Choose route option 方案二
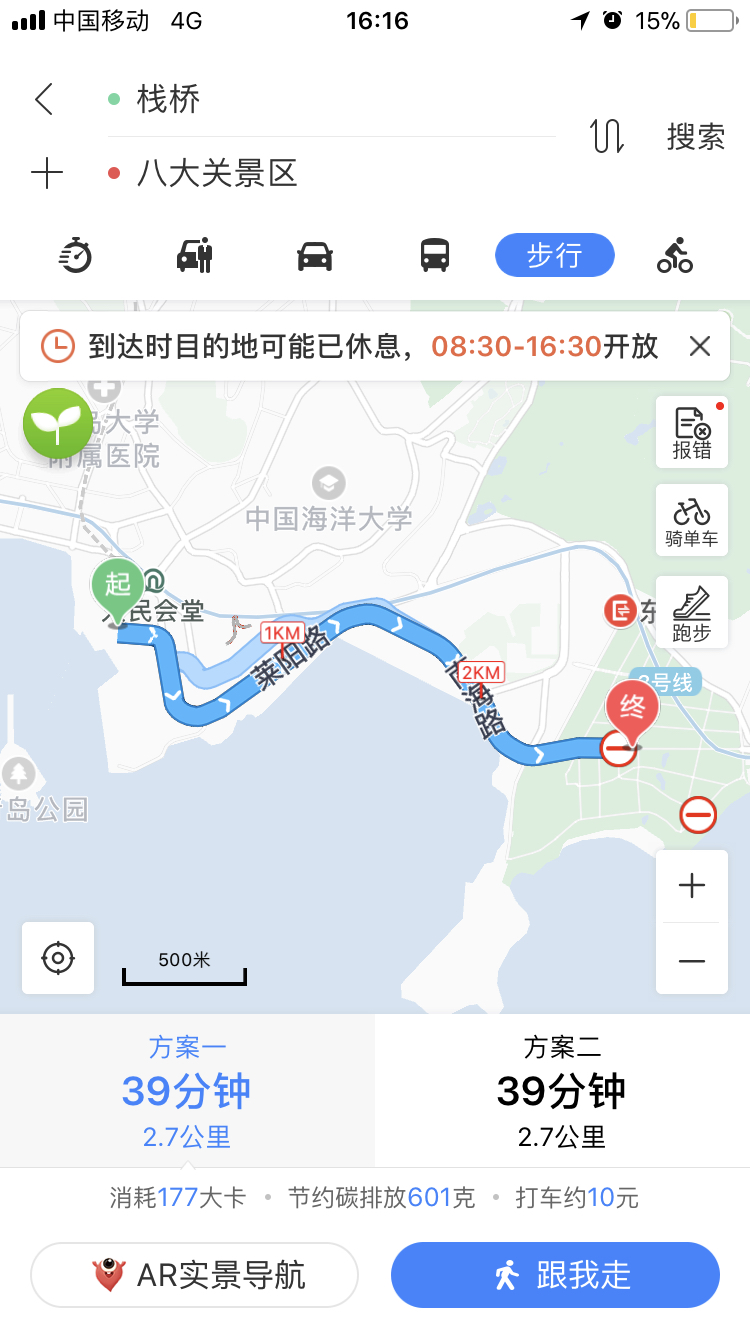This screenshot has height=1334, width=750. click(562, 1091)
